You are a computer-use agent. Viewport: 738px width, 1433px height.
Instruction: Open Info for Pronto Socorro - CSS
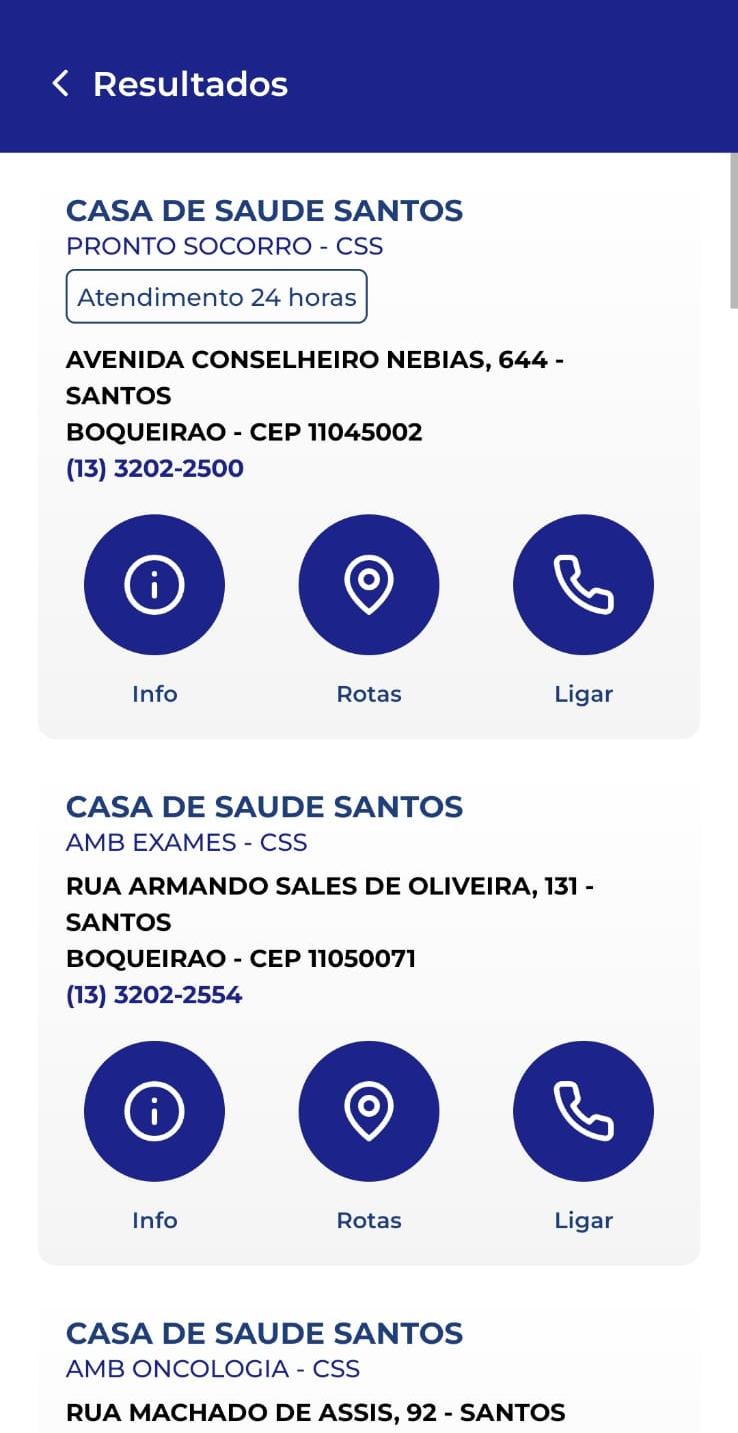154,584
